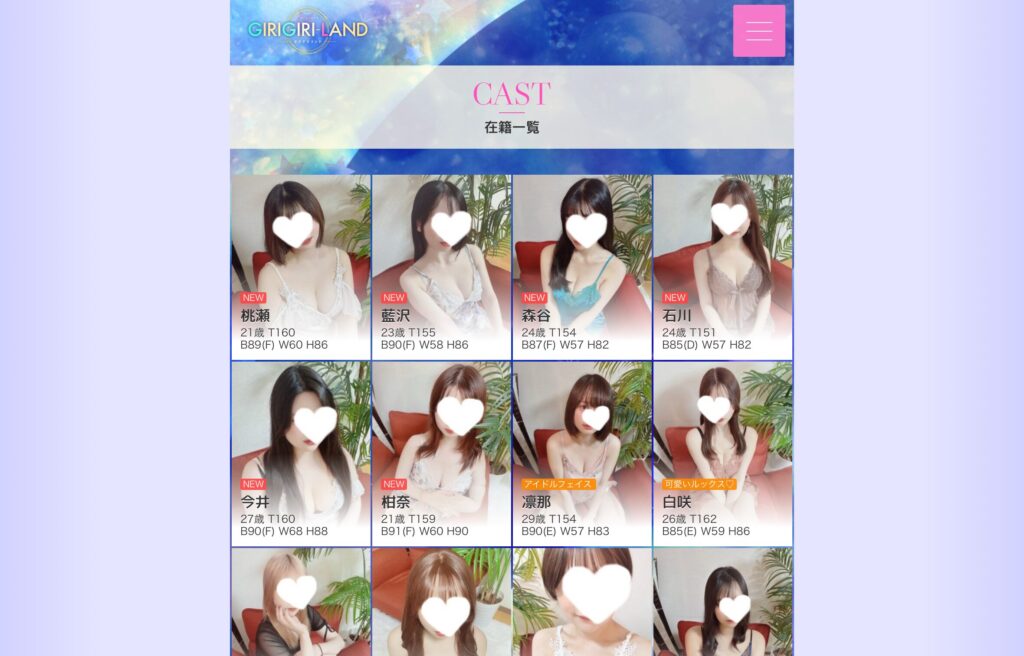Tap the 今井 cast card
The height and width of the screenshot is (656, 1024).
pos(301,453)
